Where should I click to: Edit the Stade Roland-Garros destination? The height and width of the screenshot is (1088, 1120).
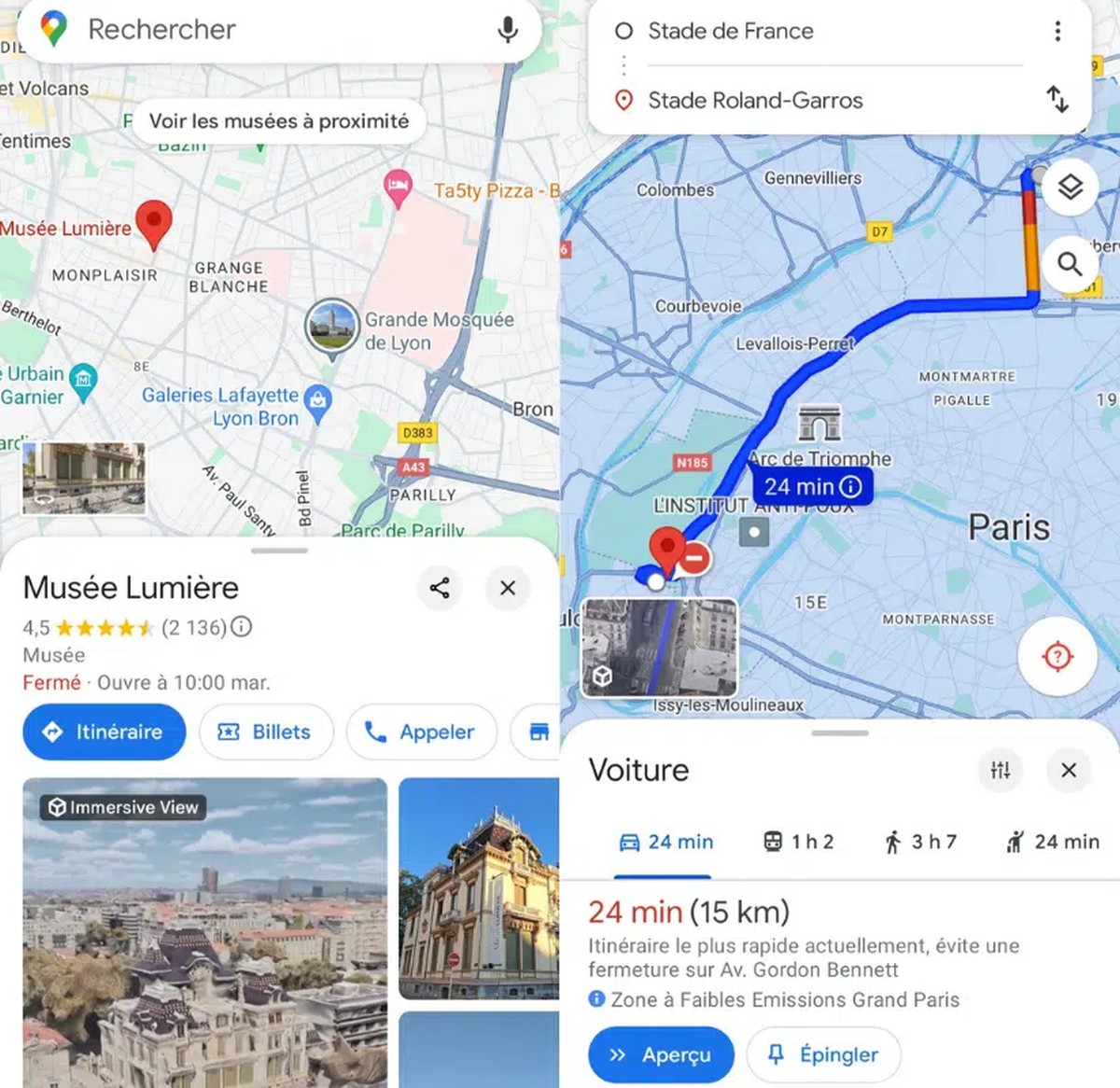(x=821, y=101)
